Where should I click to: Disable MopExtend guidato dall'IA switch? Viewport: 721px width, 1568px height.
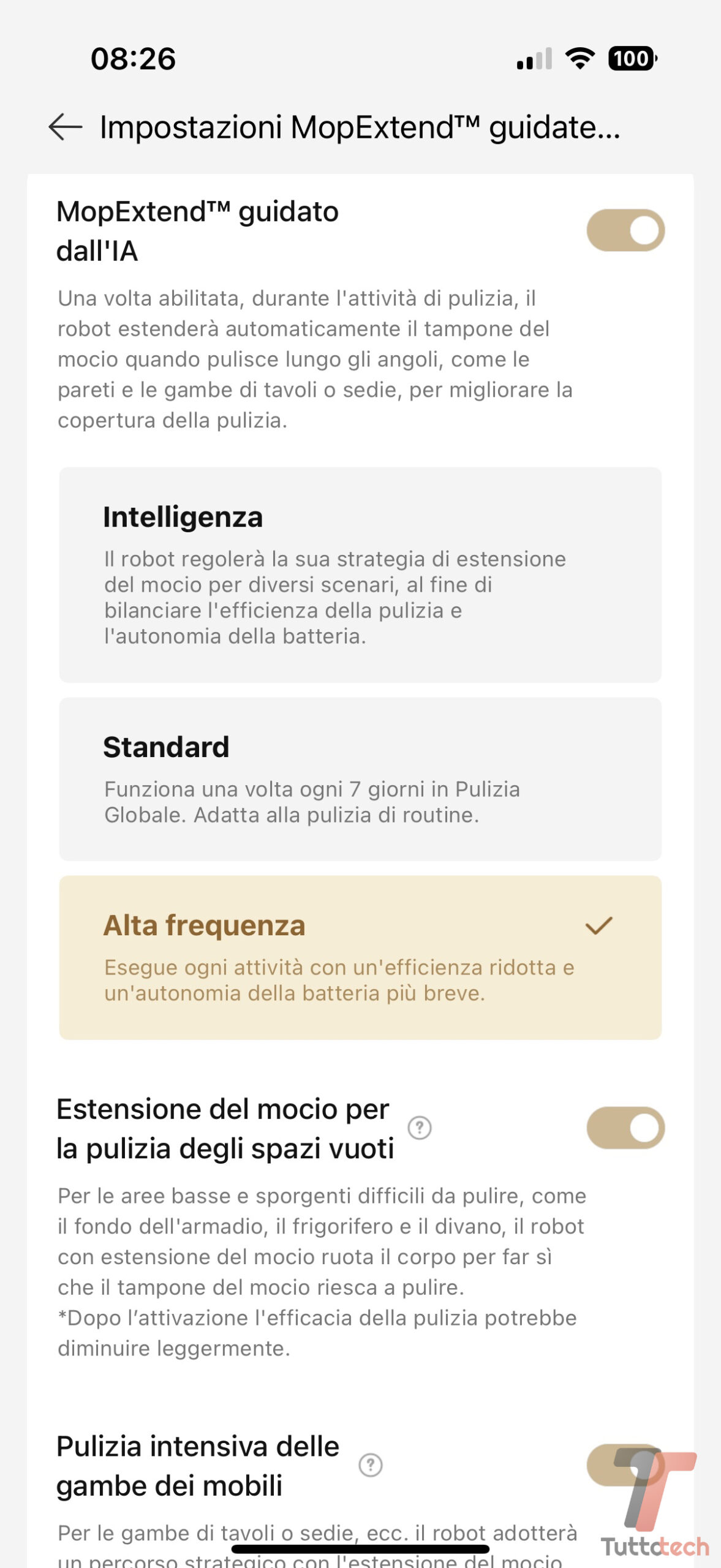click(625, 231)
